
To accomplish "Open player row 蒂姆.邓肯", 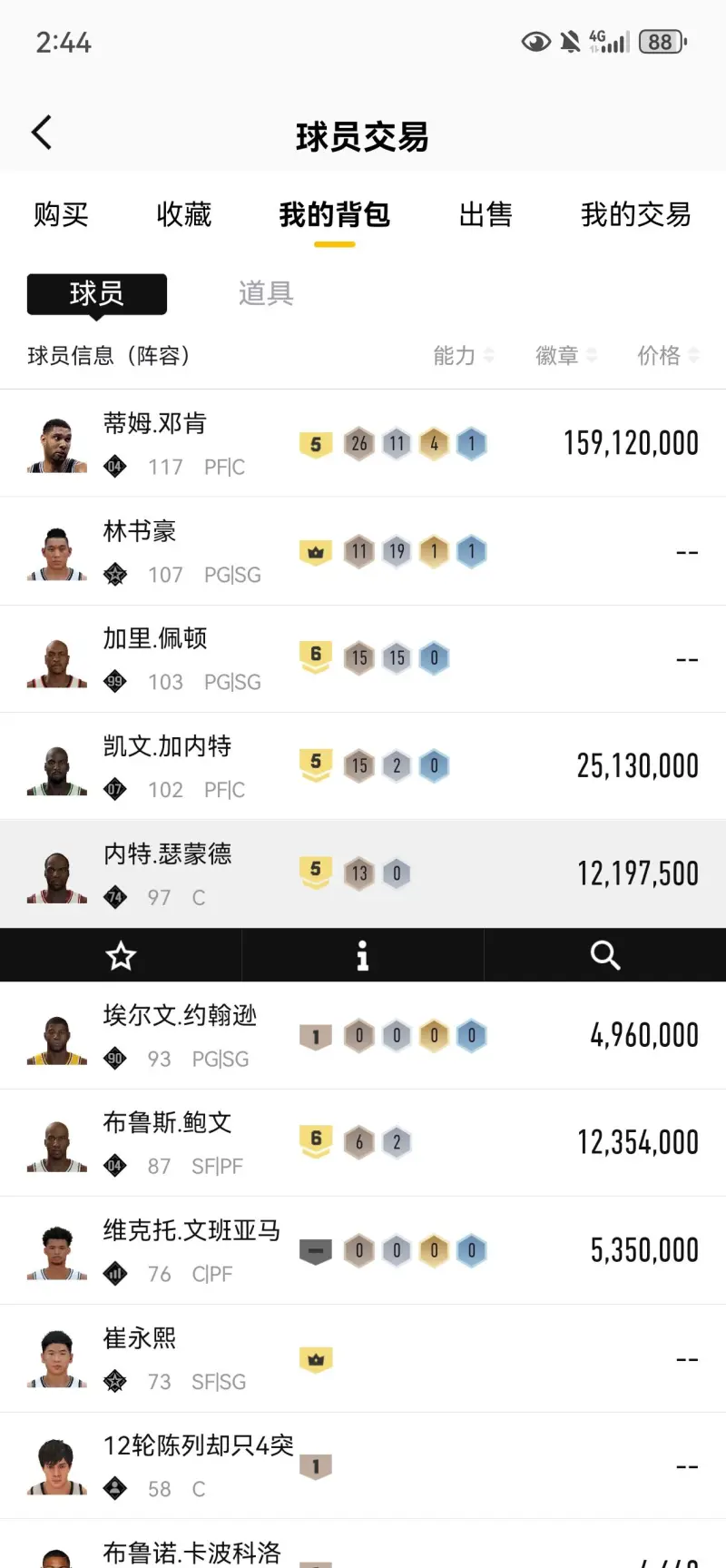I will [363, 444].
